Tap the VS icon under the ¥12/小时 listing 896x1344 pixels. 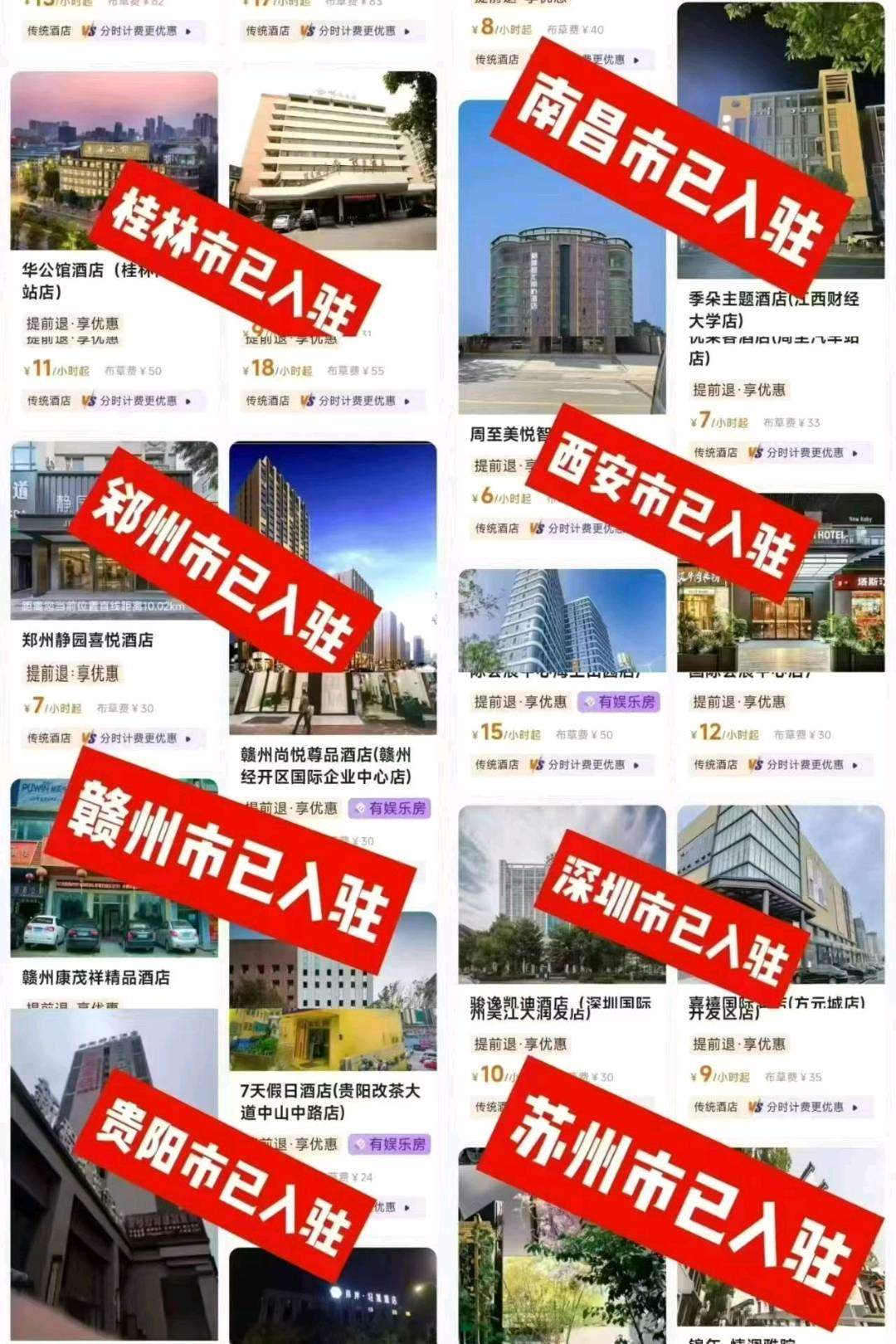click(x=757, y=765)
